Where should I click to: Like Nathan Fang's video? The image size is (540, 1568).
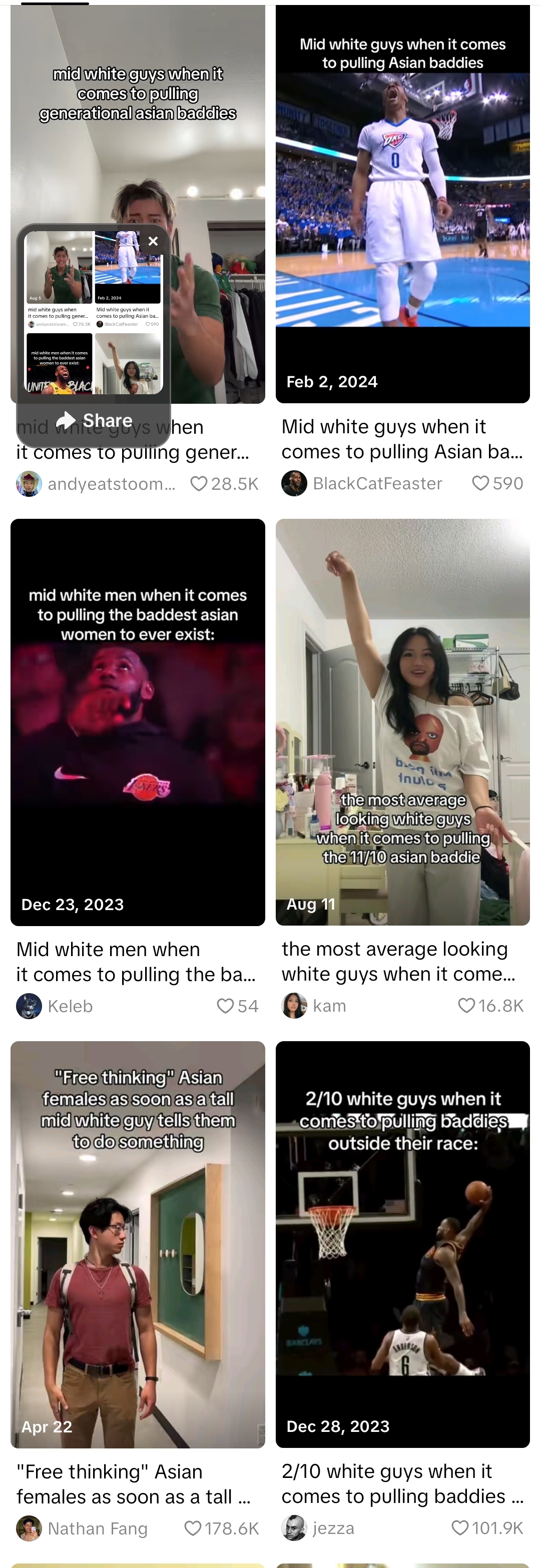pos(192,1528)
